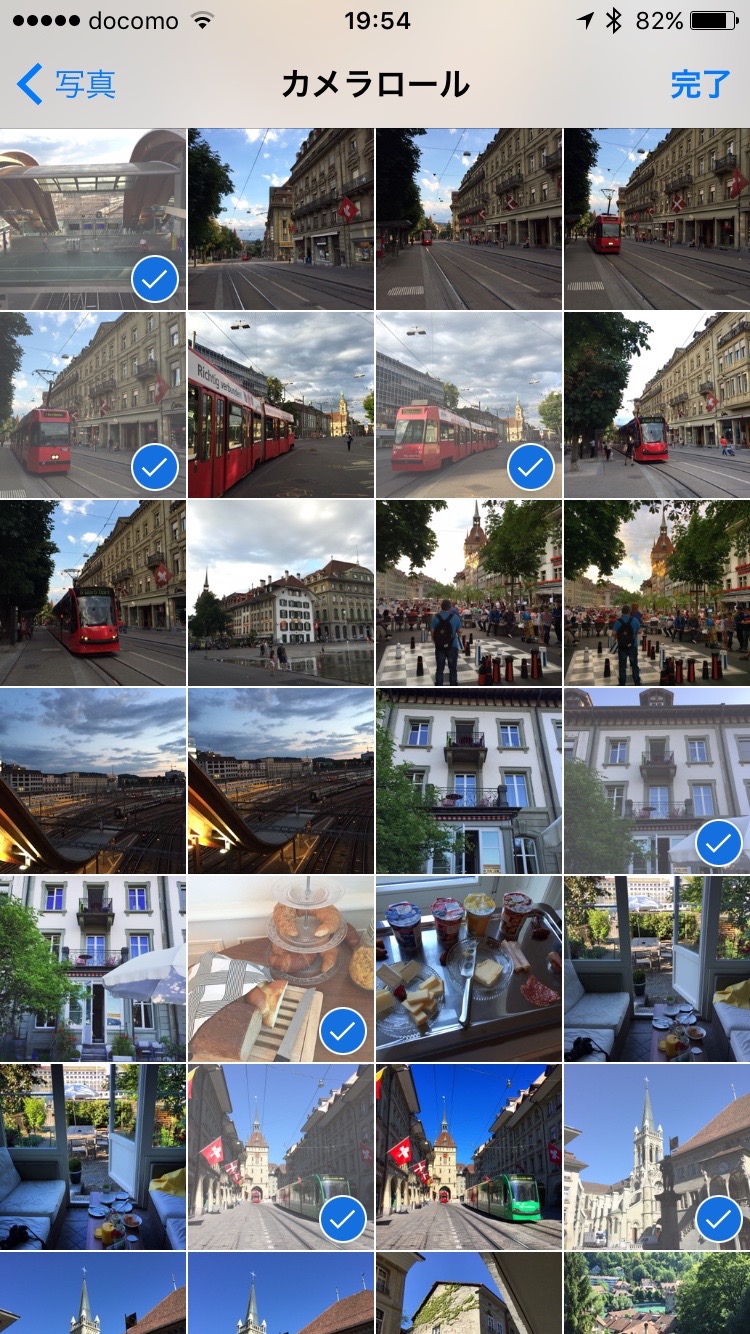Select the cheese and yogurt tray photo
This screenshot has height=1334, width=750.
[468, 968]
